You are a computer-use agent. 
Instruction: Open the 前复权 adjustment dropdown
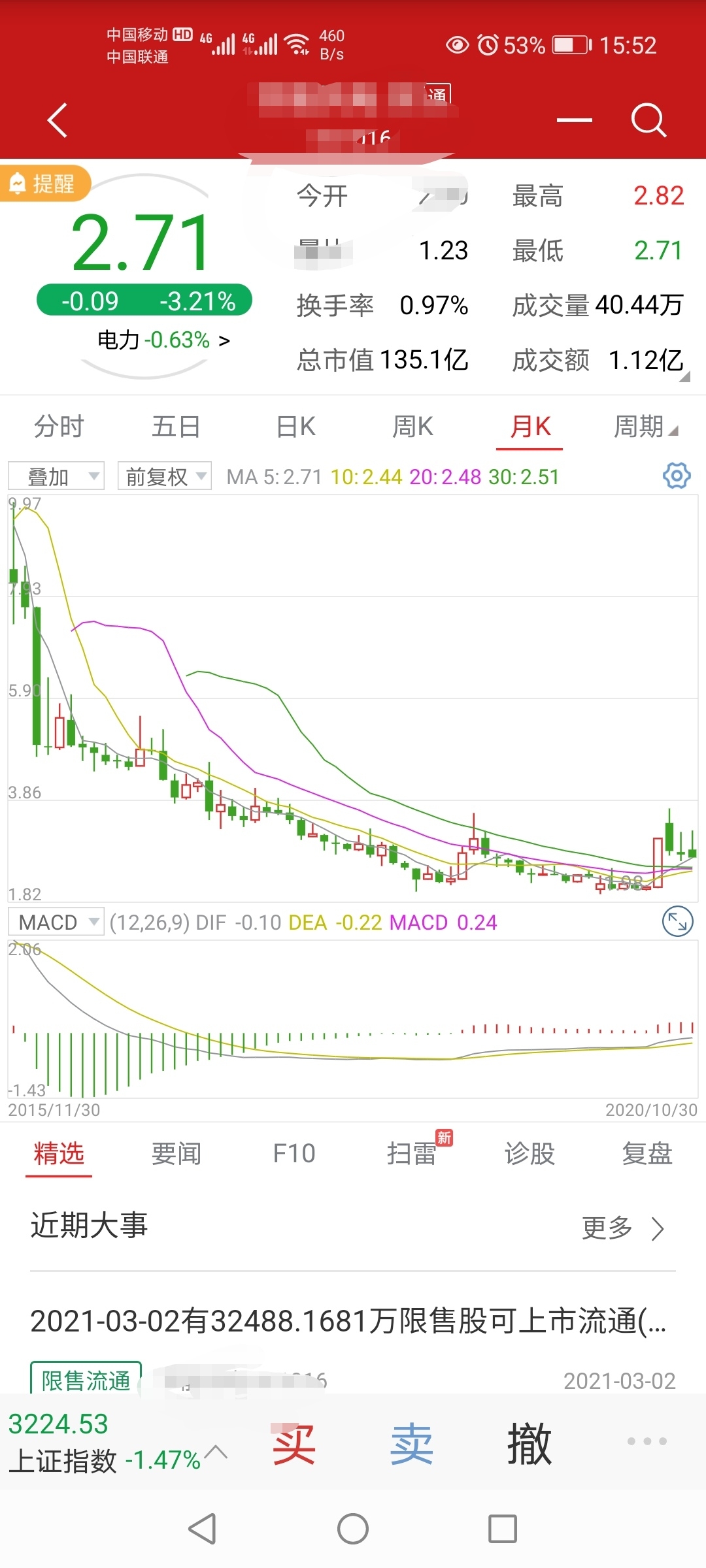(x=163, y=476)
